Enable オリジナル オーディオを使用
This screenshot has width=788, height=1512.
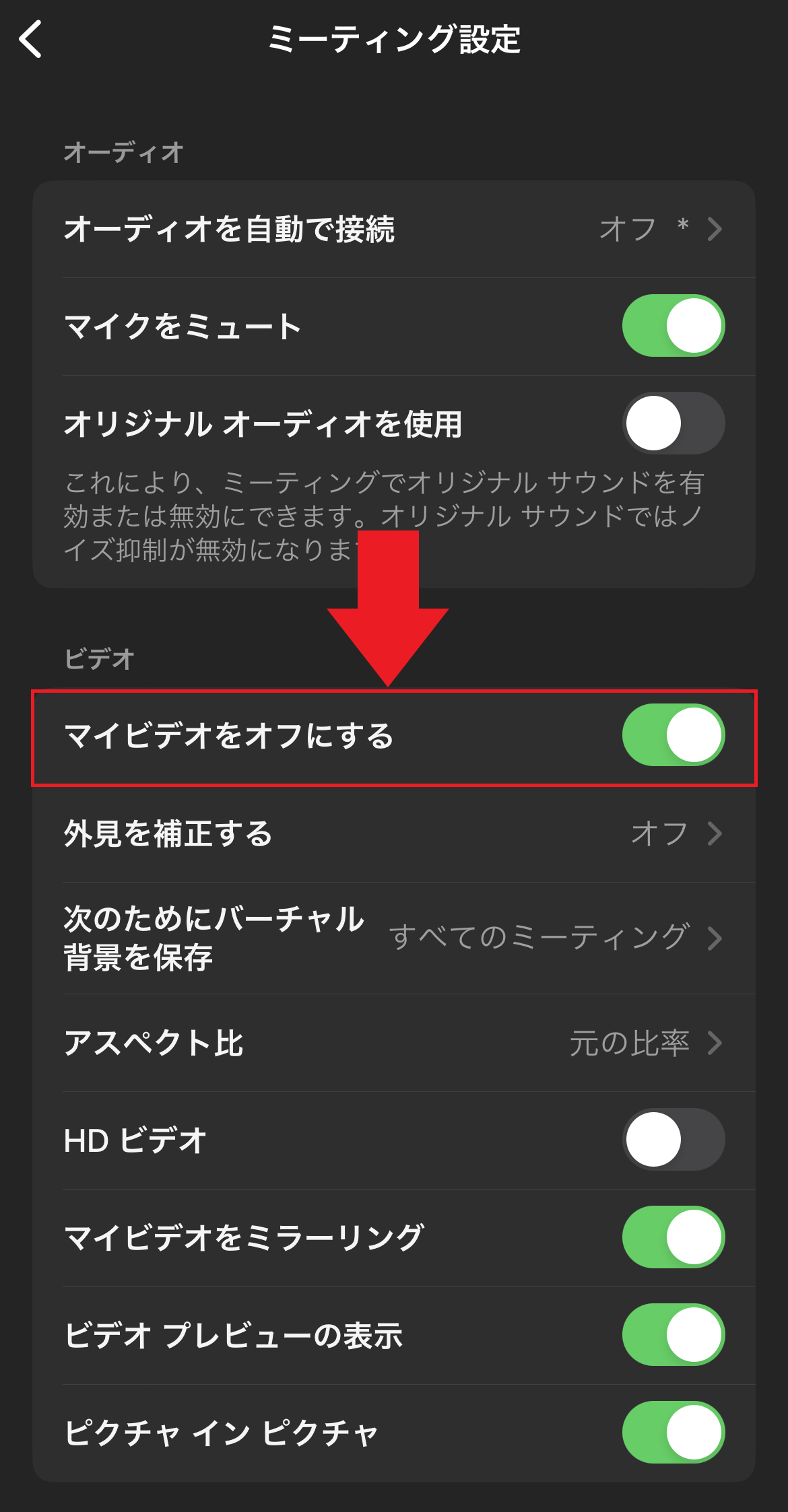(673, 423)
